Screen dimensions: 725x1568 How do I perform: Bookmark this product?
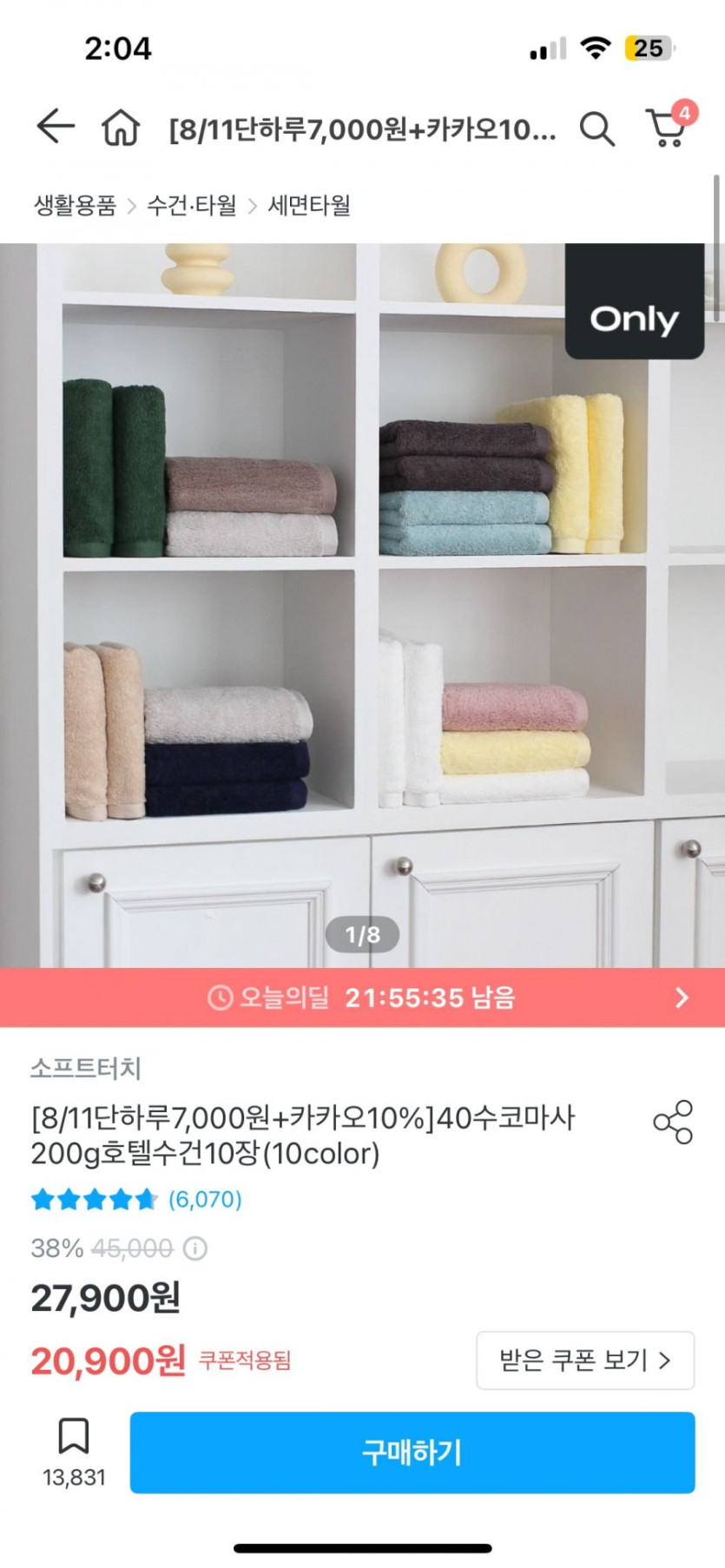(74, 1438)
